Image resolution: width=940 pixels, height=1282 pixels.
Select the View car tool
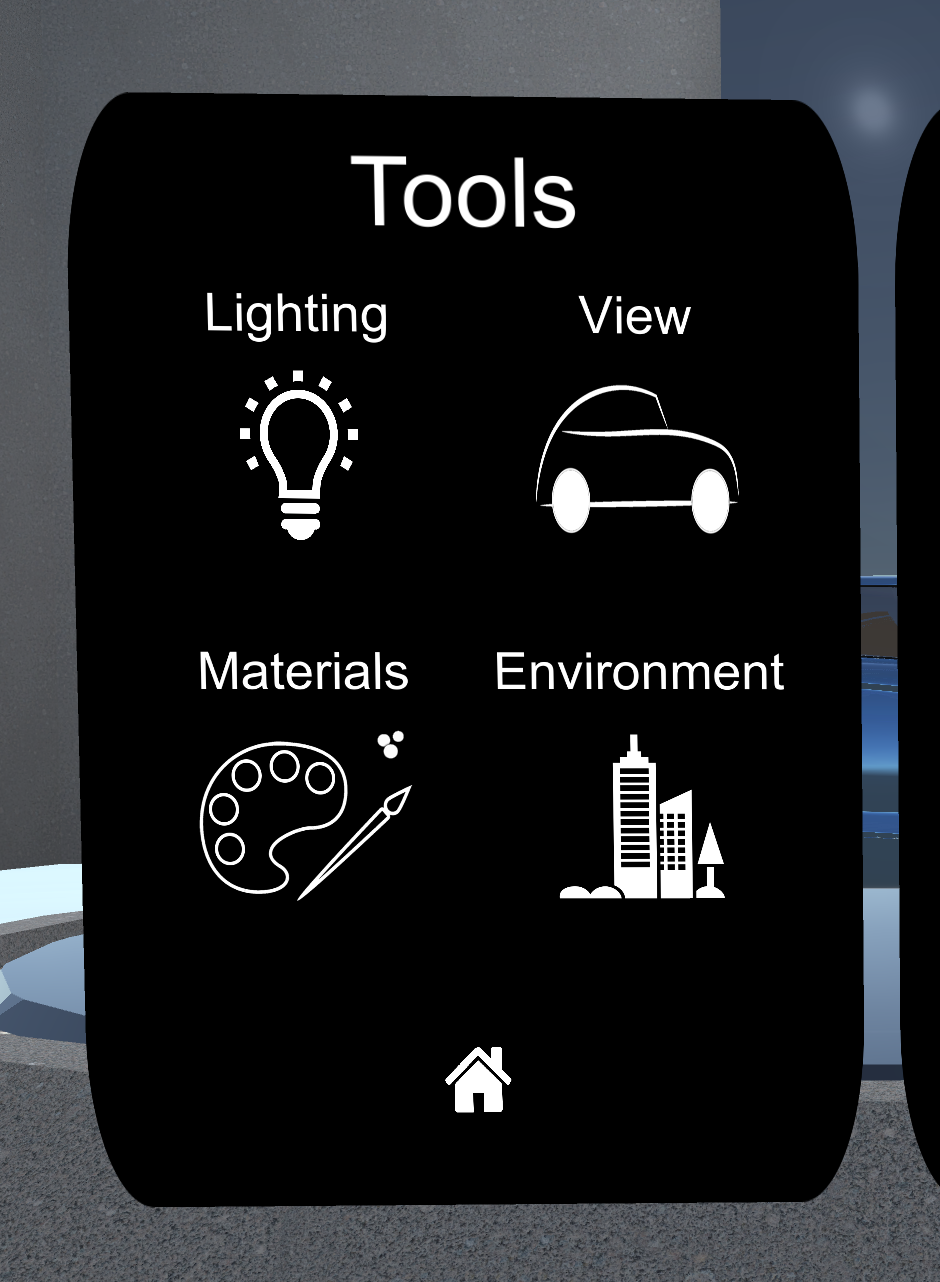(x=637, y=460)
